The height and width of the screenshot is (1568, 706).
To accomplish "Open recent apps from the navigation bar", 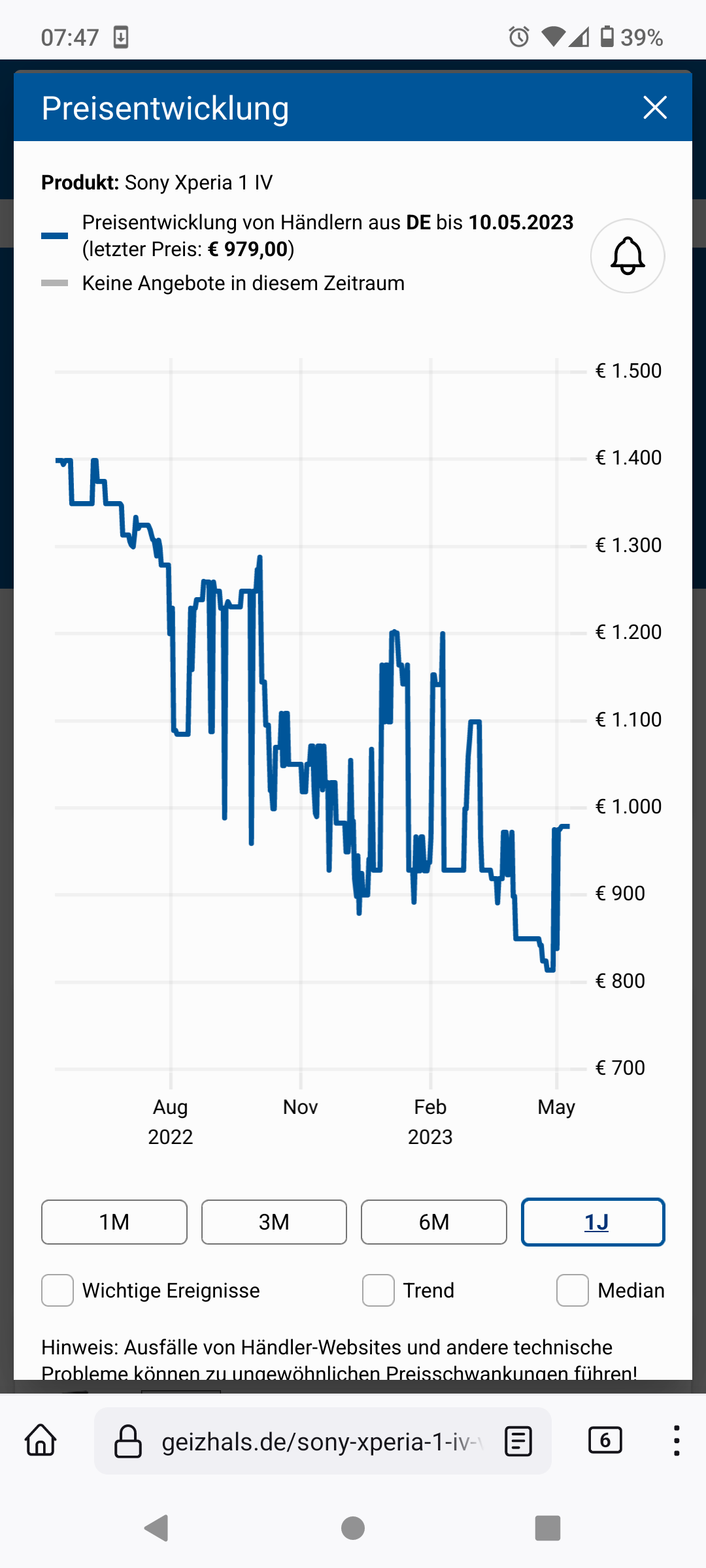I will [548, 1528].
